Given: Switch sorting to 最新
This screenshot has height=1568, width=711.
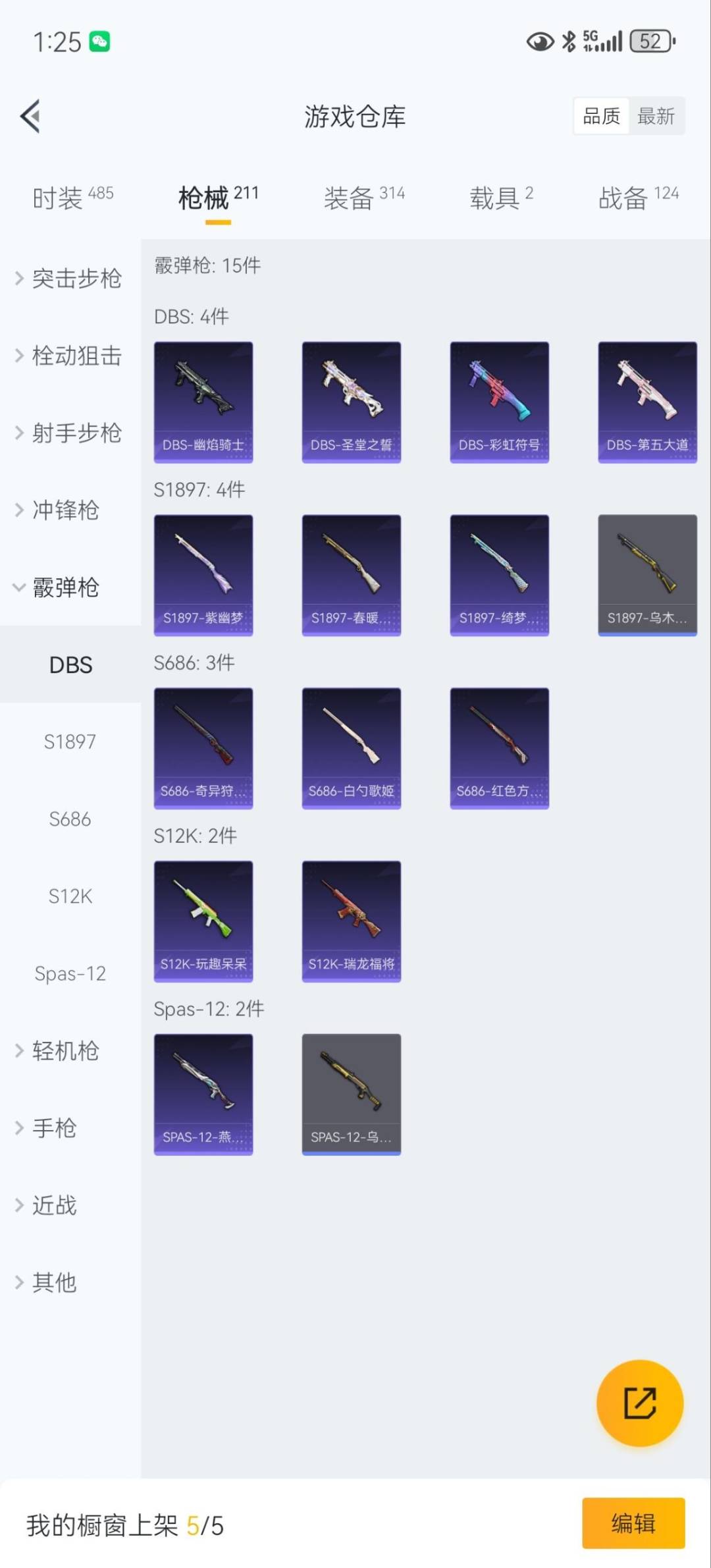Looking at the screenshot, I should point(656,115).
